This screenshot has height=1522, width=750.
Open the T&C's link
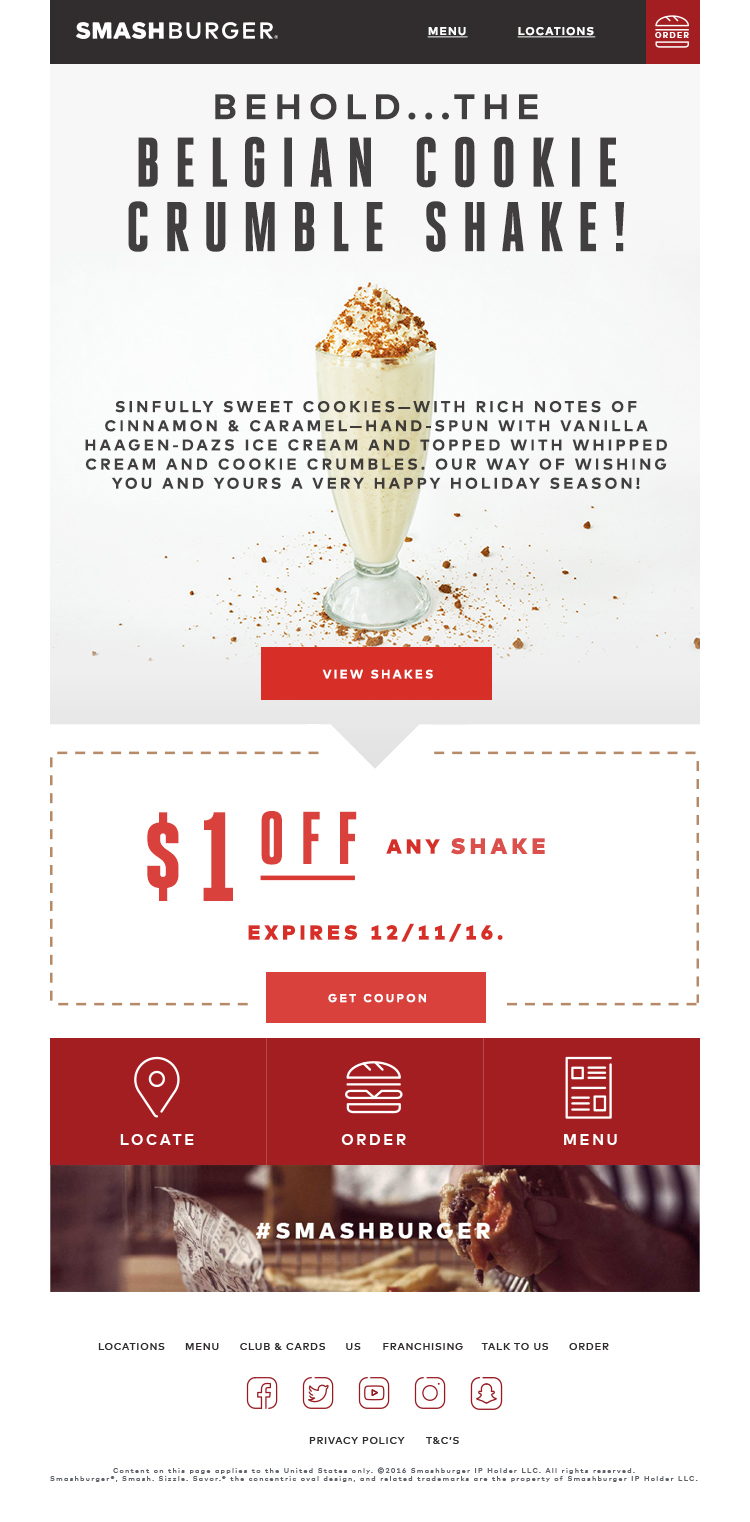443,1441
